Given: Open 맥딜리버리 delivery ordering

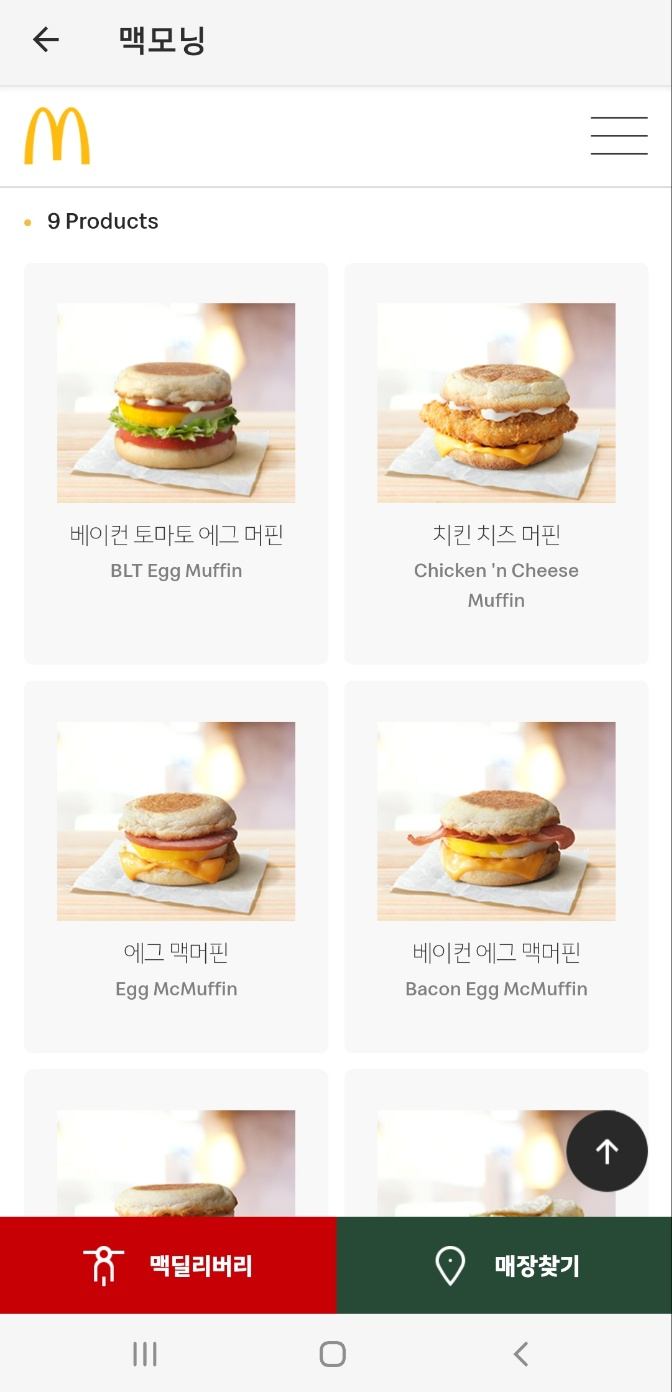Looking at the screenshot, I should (168, 1266).
